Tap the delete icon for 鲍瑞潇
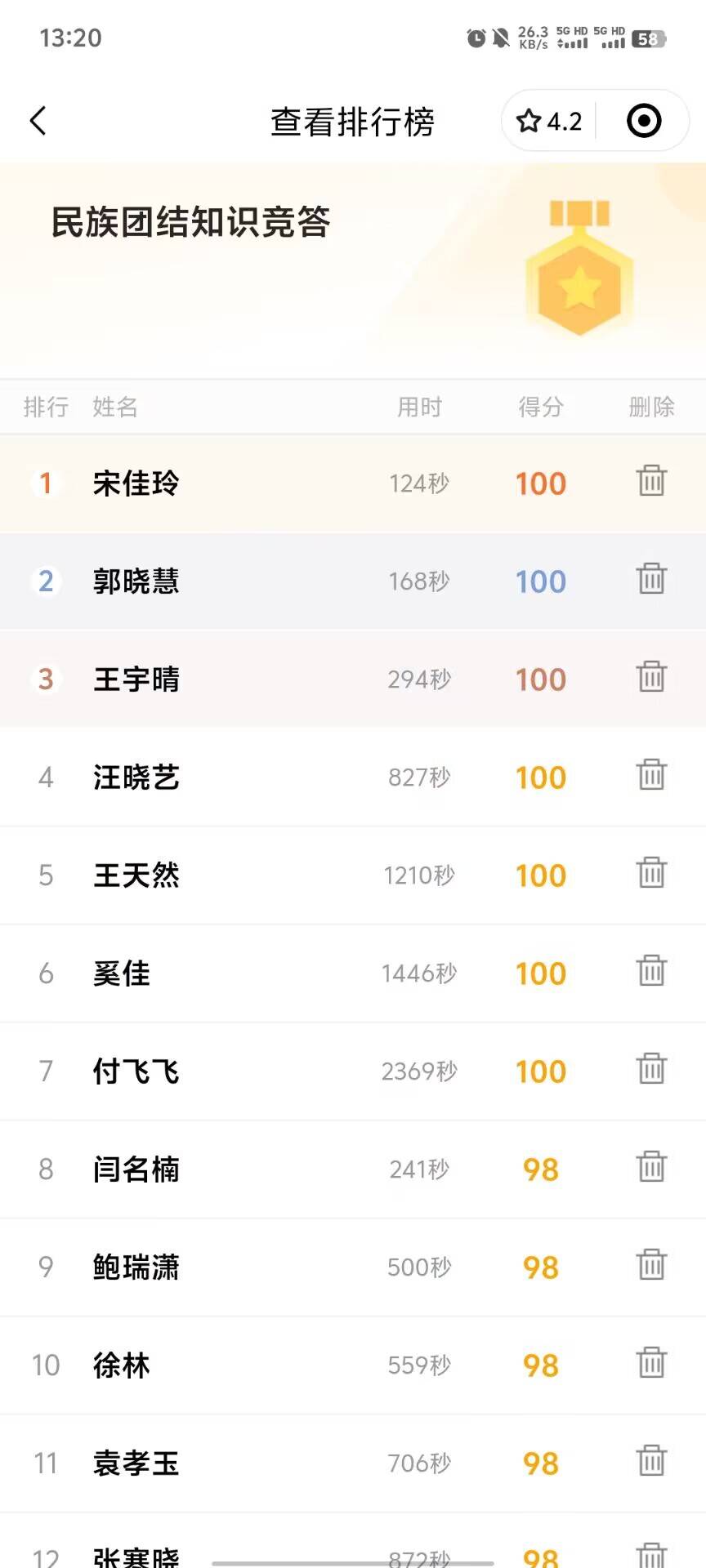The width and height of the screenshot is (706, 1568). (x=651, y=1266)
